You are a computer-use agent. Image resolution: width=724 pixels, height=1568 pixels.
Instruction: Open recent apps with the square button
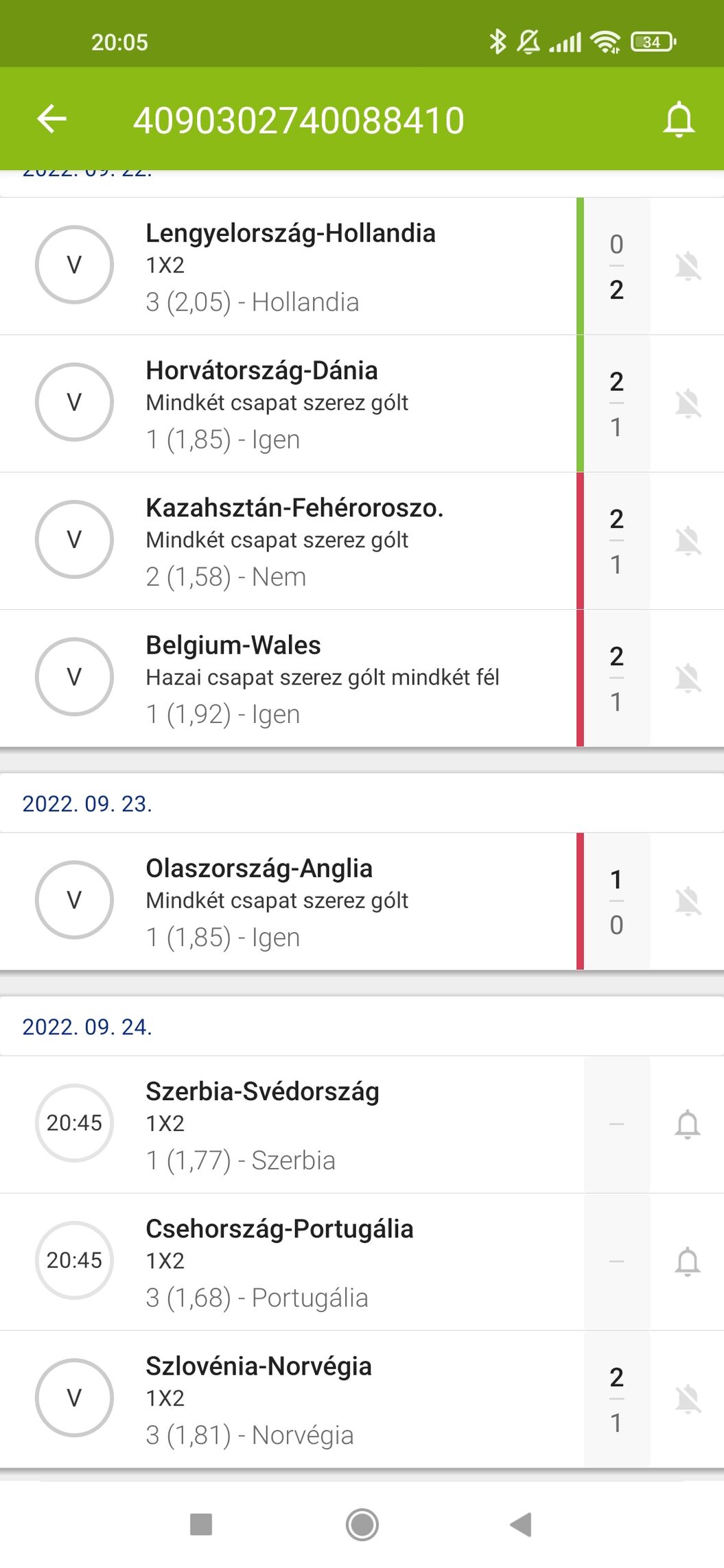click(201, 1524)
